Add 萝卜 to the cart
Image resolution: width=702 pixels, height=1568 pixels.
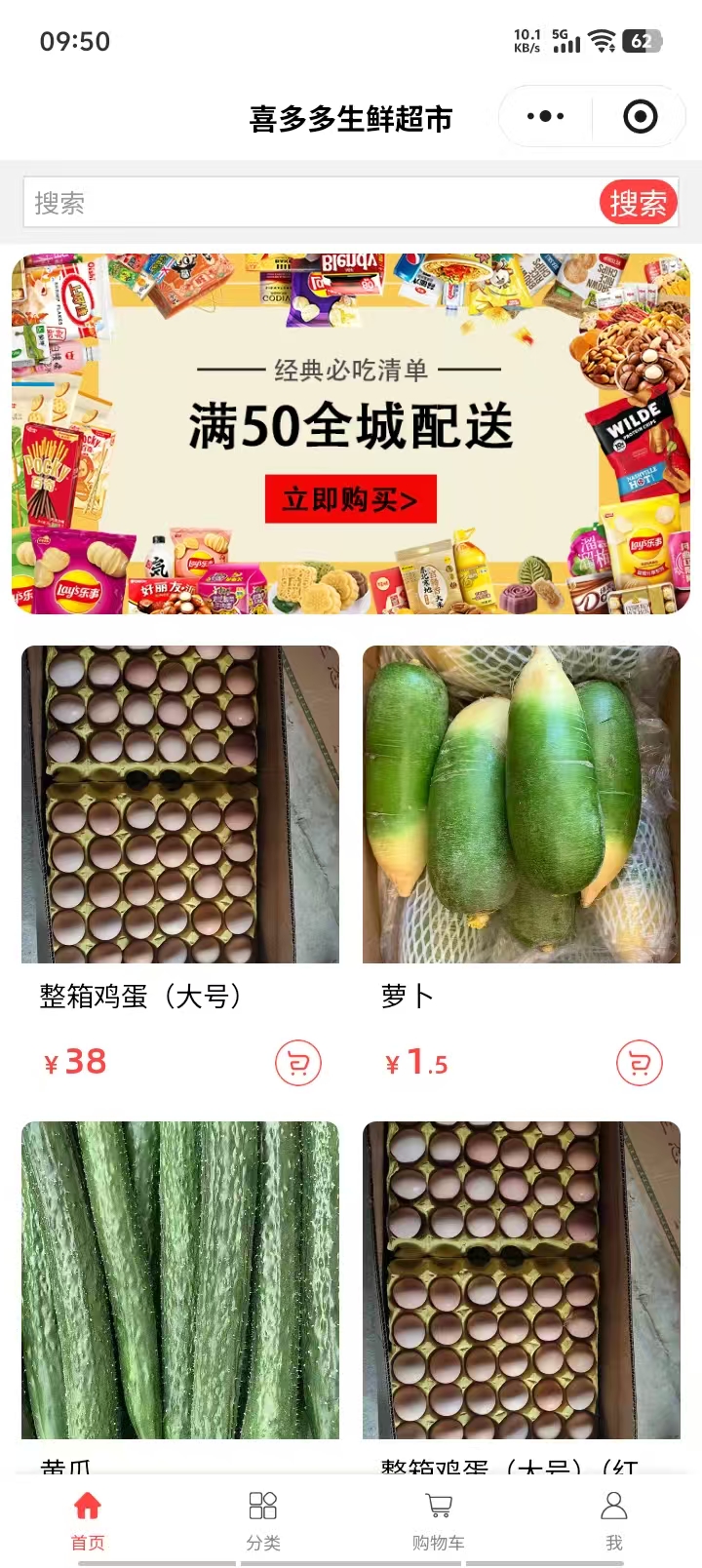pos(639,1063)
